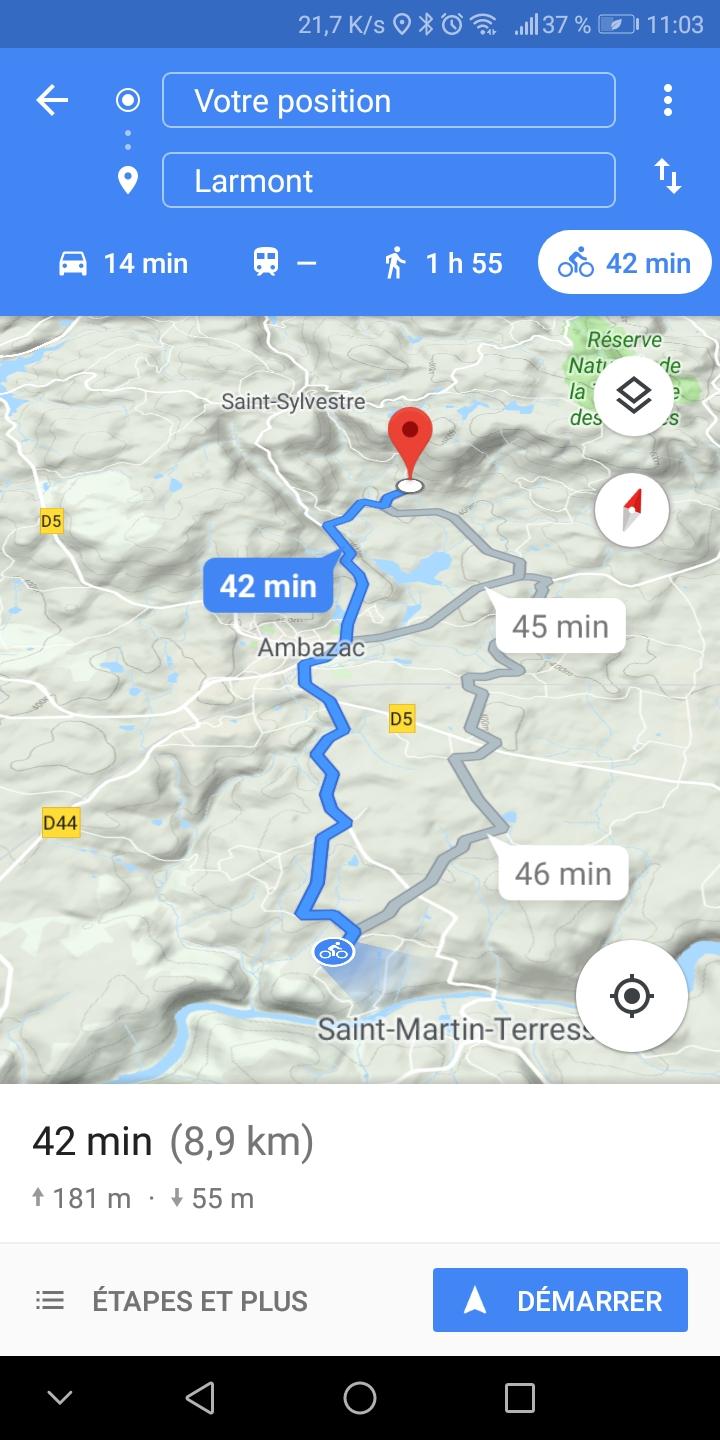Screen dimensions: 720x1440
Task: Choose the alternative 46 min route
Action: (x=563, y=873)
